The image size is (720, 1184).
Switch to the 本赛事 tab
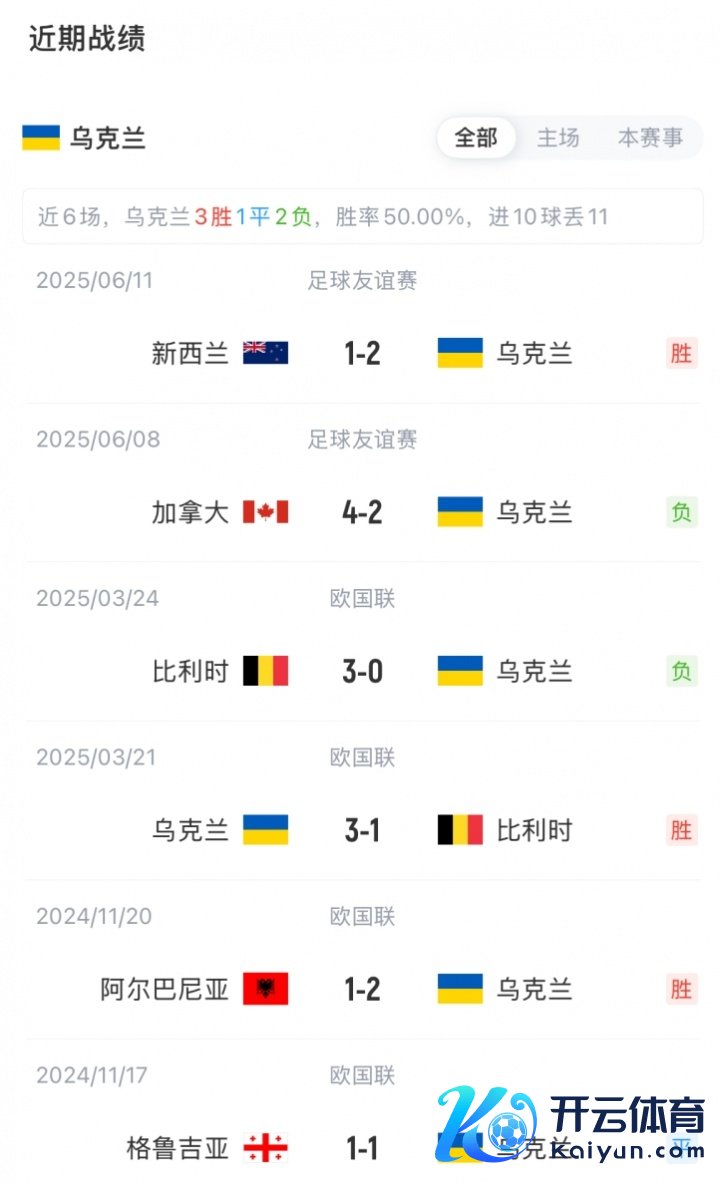coord(650,138)
